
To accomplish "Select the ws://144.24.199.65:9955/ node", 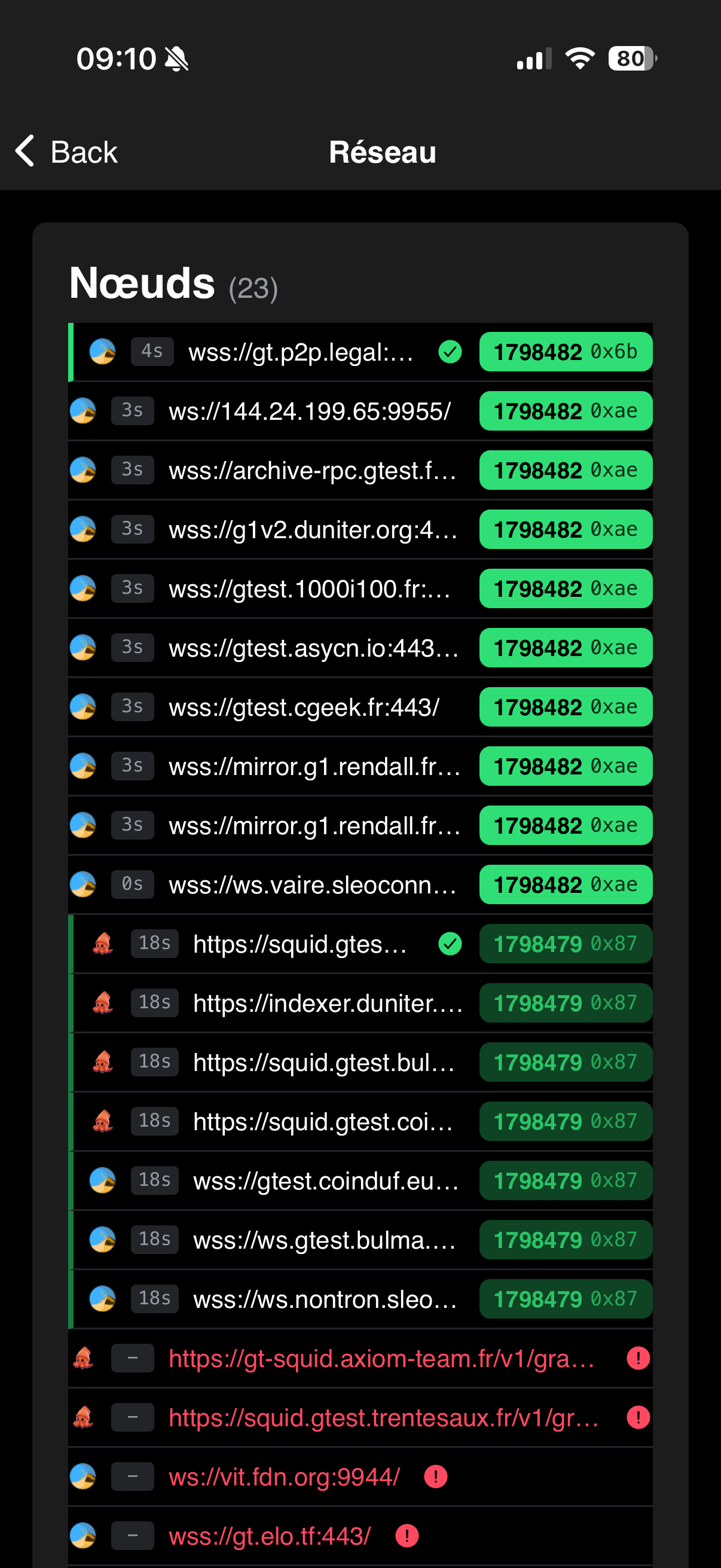I will [310, 411].
